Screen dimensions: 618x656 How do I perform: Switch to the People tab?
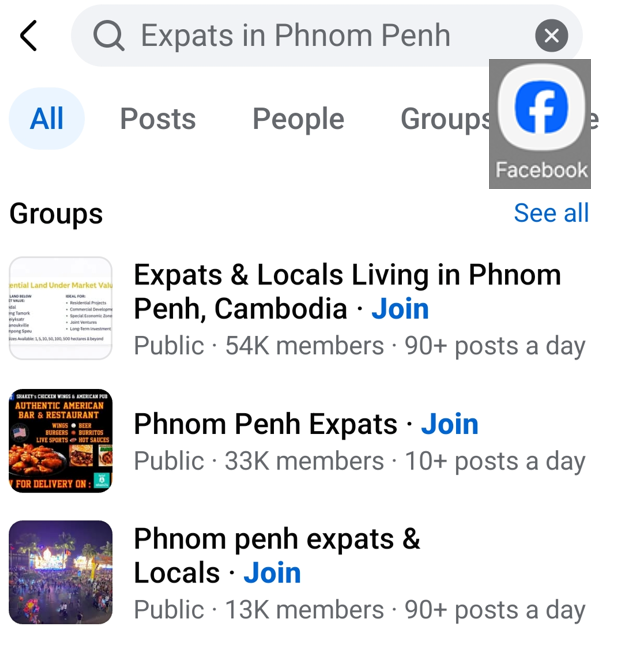pyautogui.click(x=298, y=119)
